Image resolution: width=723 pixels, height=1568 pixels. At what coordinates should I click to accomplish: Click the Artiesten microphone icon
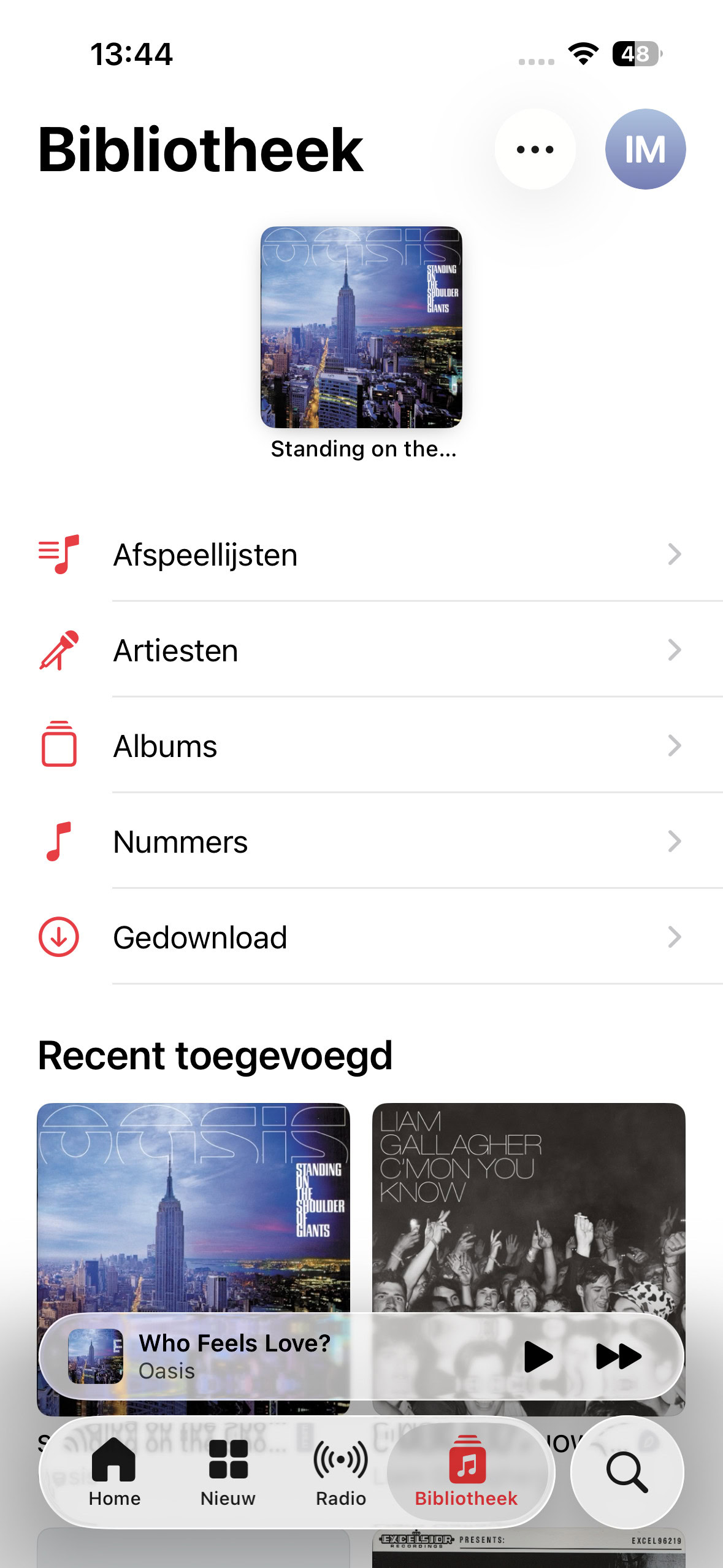point(58,650)
